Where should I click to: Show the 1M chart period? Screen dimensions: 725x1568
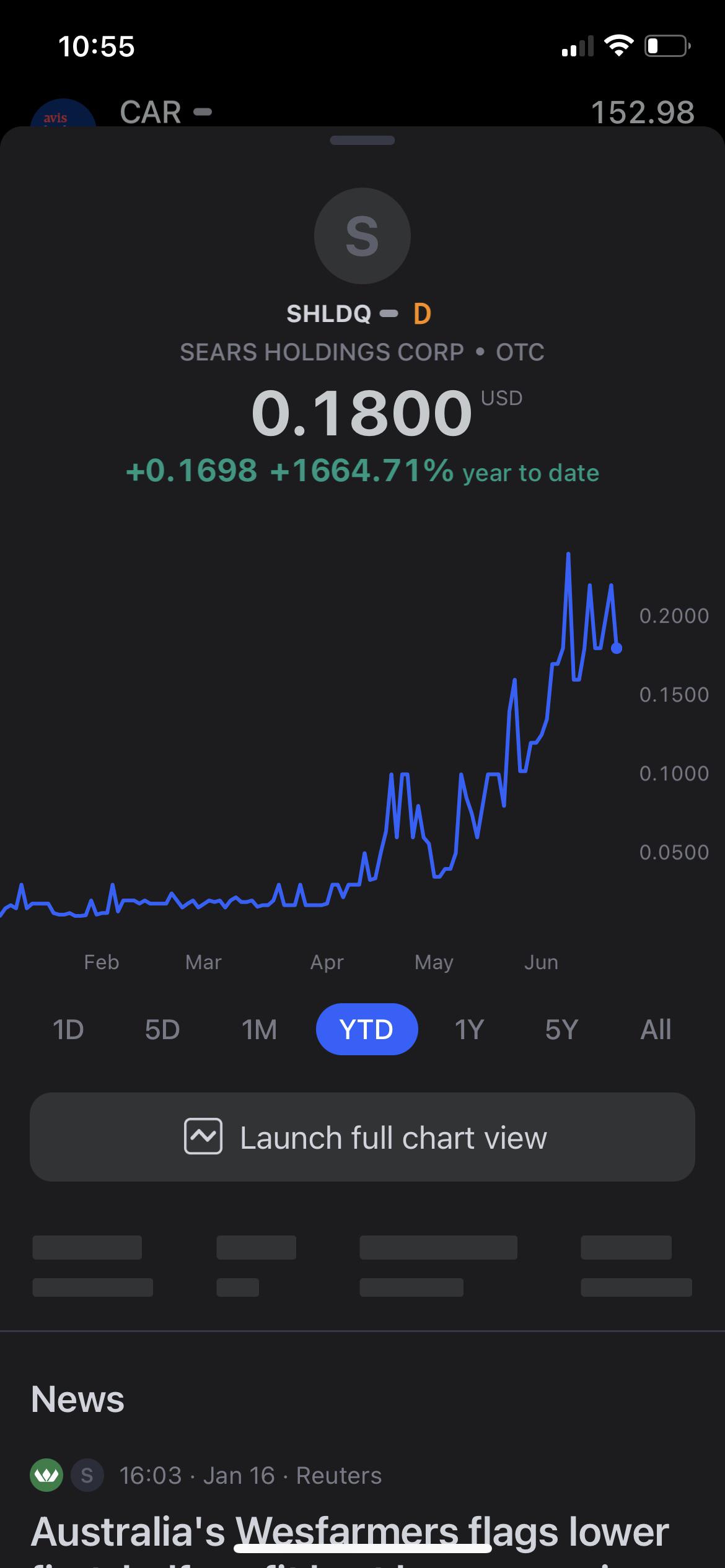click(259, 1029)
